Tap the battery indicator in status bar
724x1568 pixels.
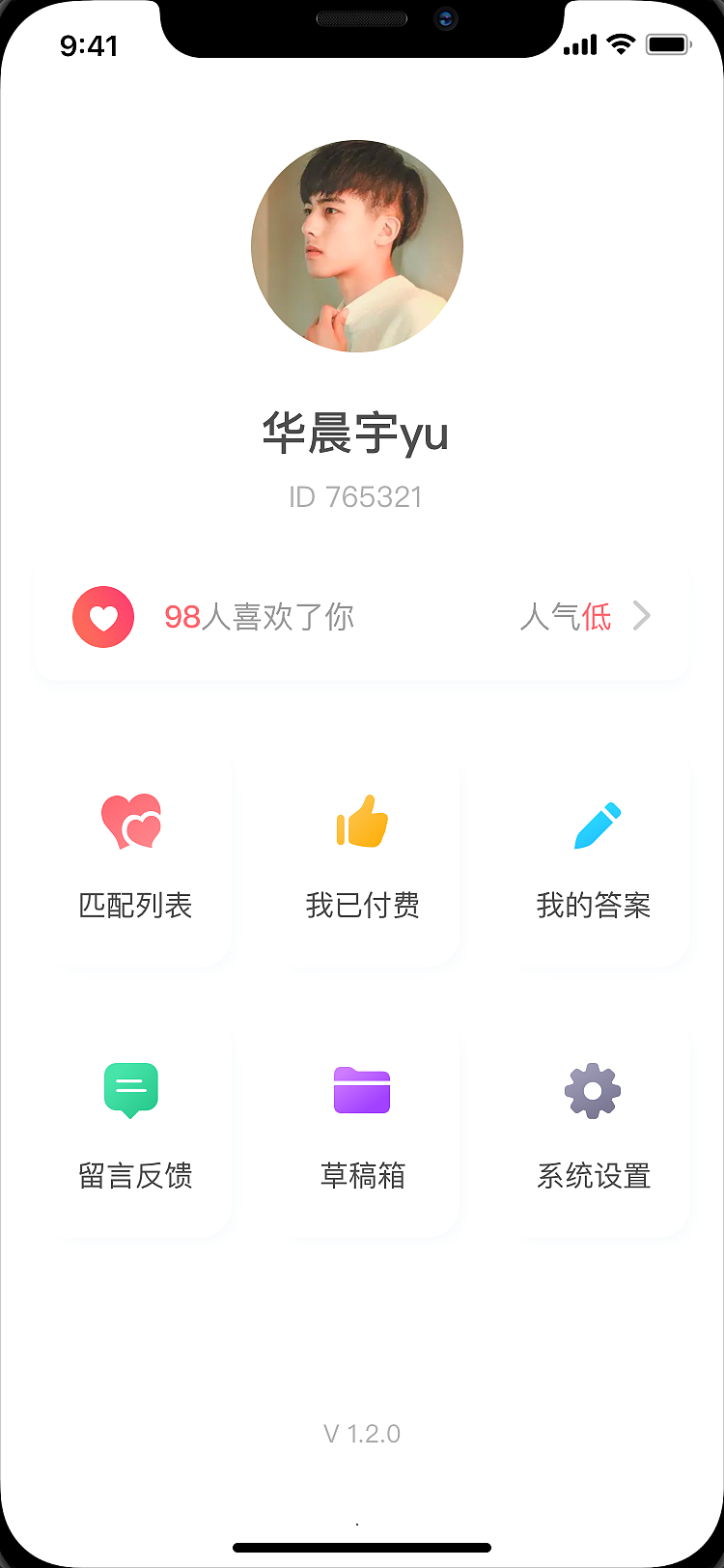point(668,44)
